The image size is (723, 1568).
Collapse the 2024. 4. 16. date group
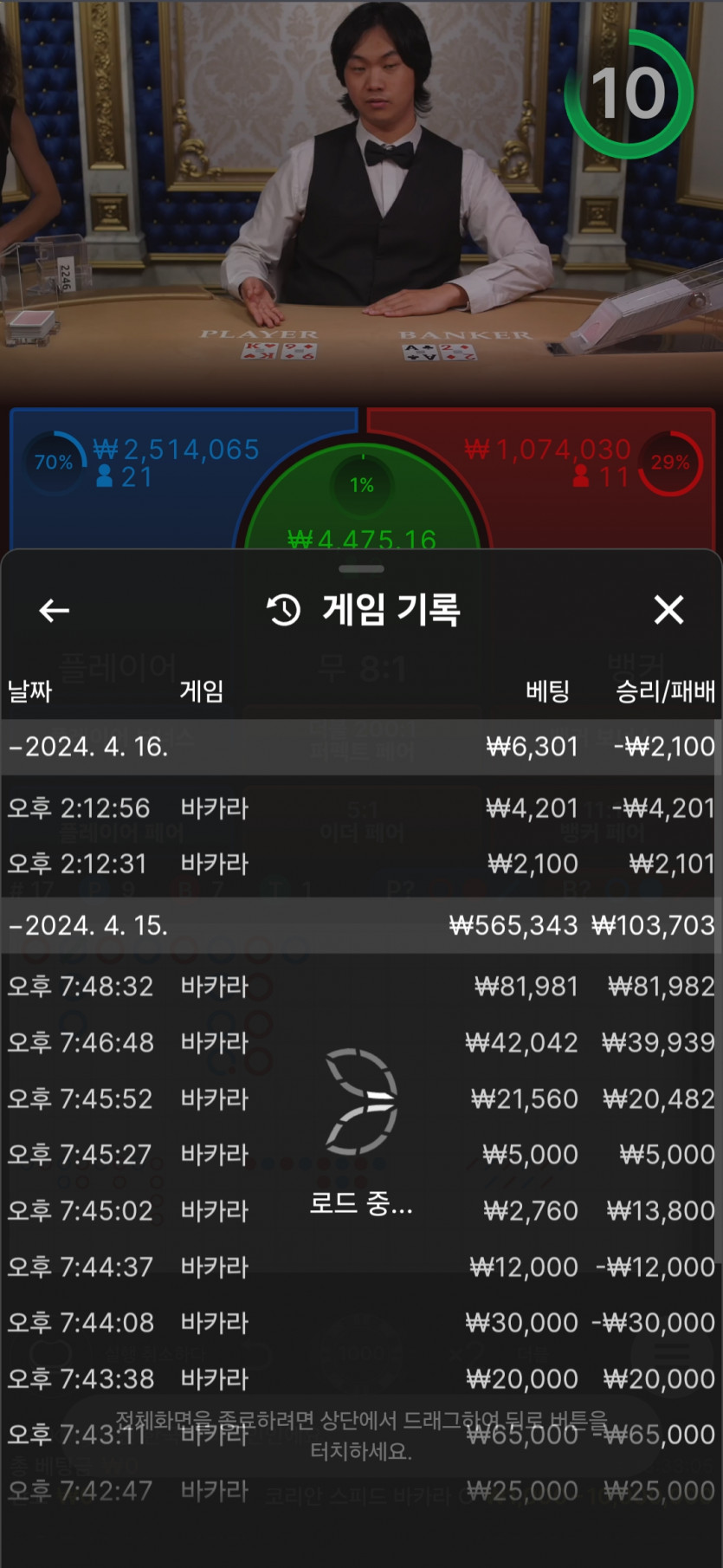[360, 747]
